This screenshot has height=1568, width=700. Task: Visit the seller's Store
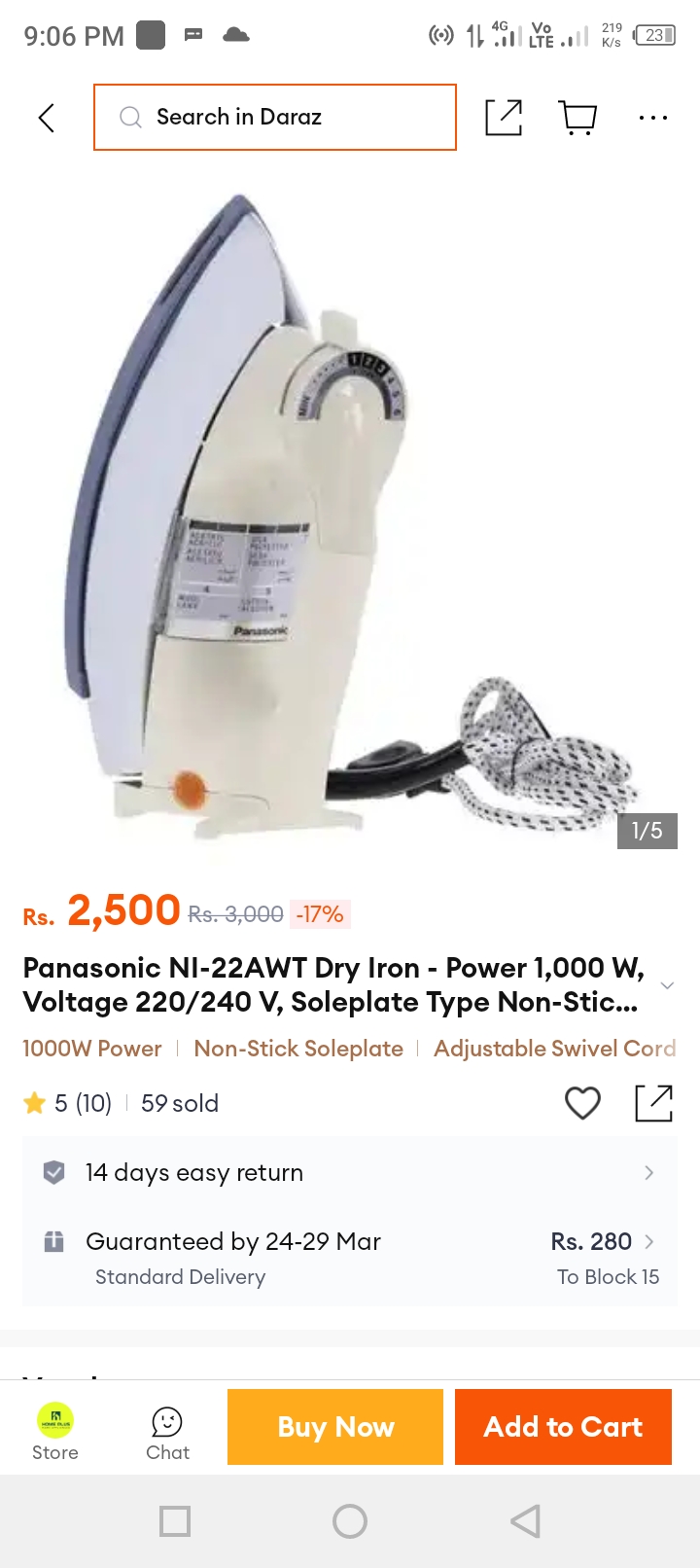click(x=55, y=1432)
